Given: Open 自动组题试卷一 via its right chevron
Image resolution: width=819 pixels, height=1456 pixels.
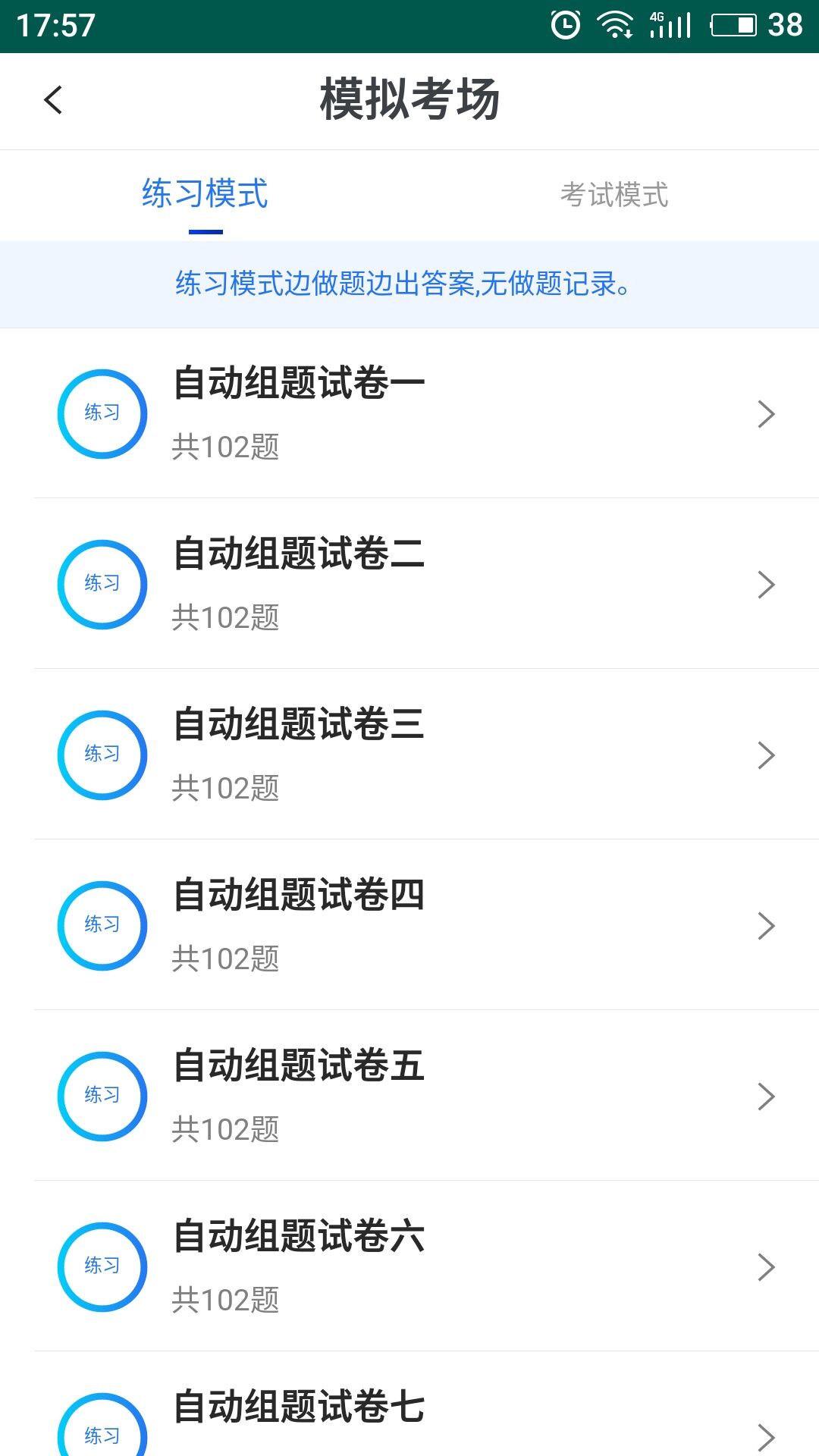Looking at the screenshot, I should [x=766, y=413].
